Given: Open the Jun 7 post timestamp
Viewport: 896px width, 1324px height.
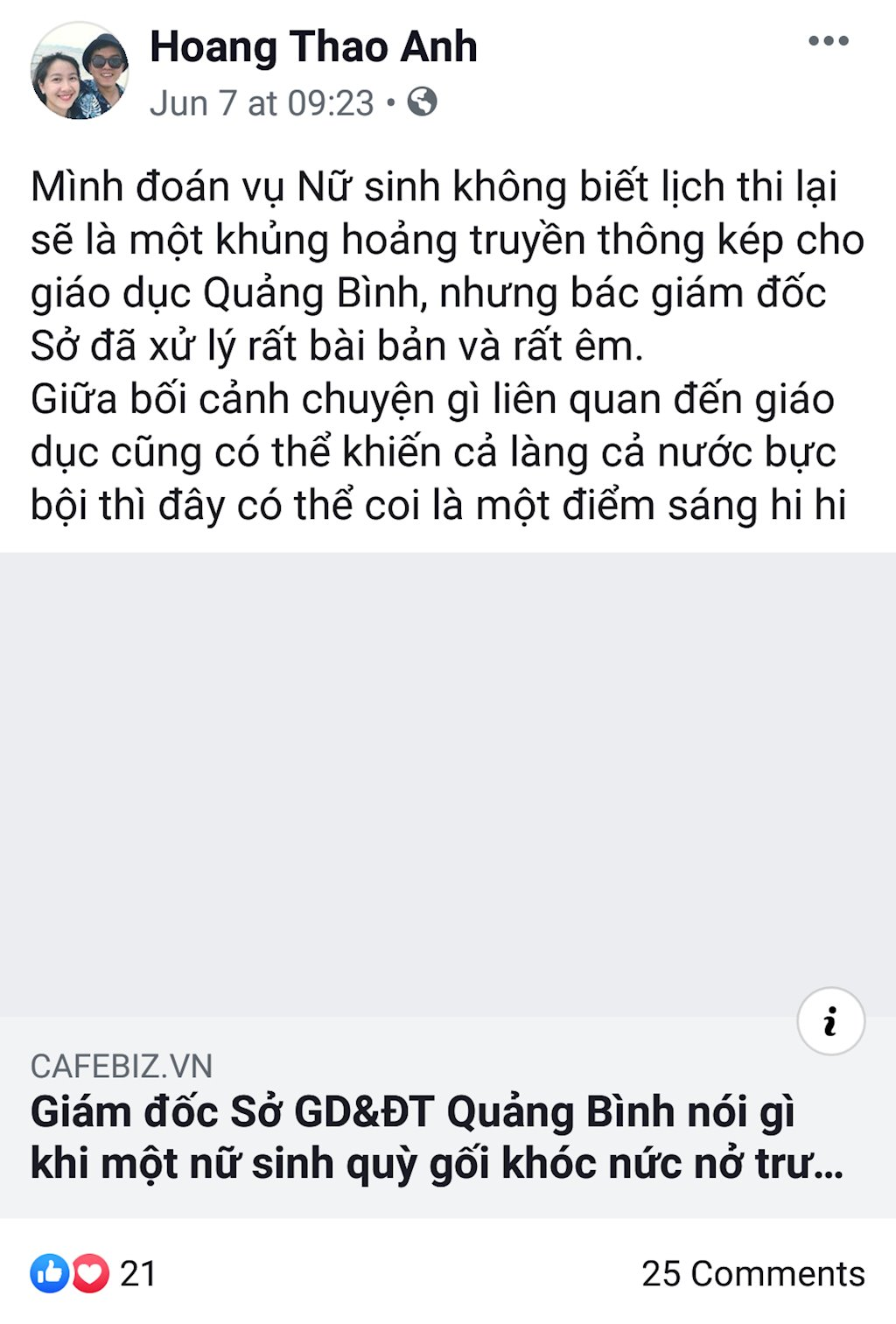Looking at the screenshot, I should pyautogui.click(x=262, y=103).
